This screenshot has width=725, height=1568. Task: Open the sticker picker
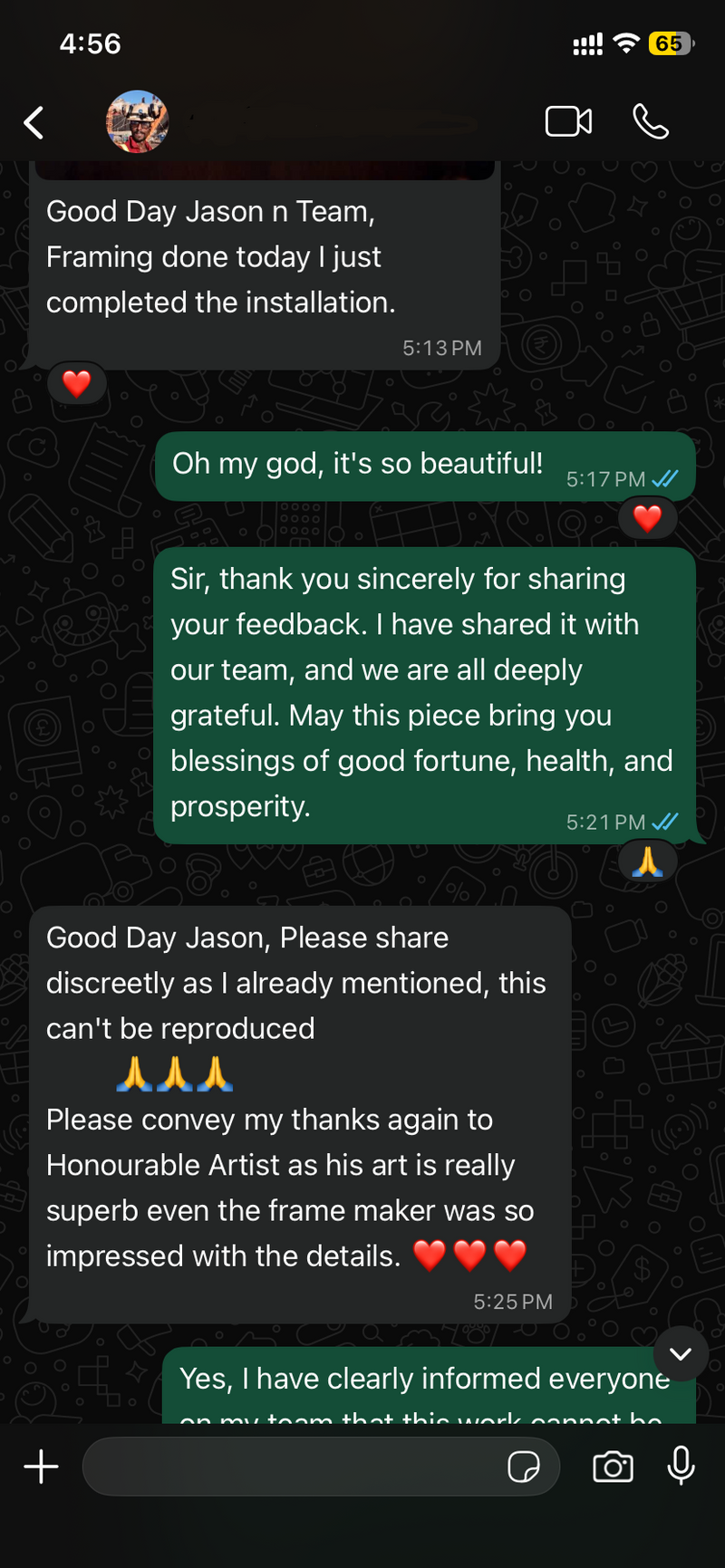coord(523,1467)
